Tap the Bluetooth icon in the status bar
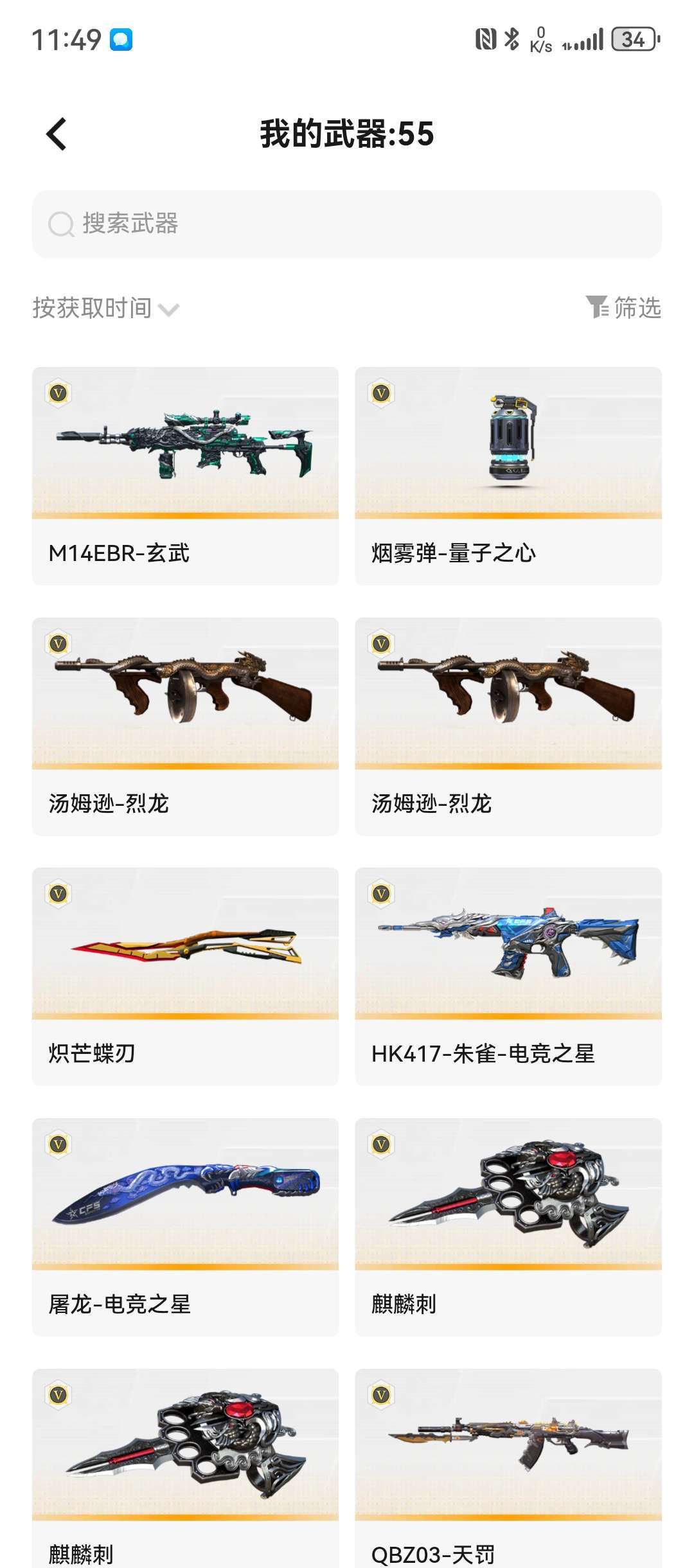 click(x=512, y=40)
